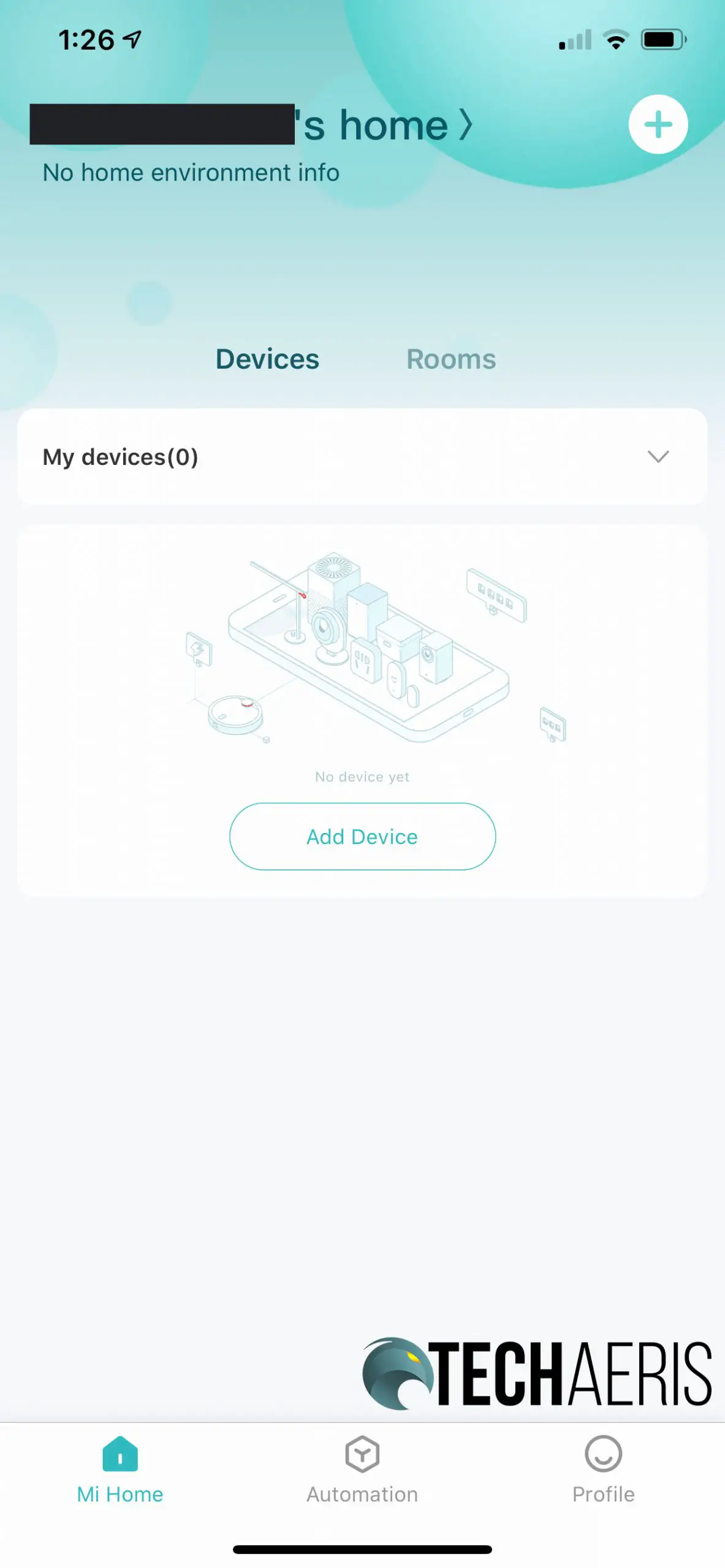Tap the plus icon to add
This screenshot has height=1568, width=725.
pos(658,124)
